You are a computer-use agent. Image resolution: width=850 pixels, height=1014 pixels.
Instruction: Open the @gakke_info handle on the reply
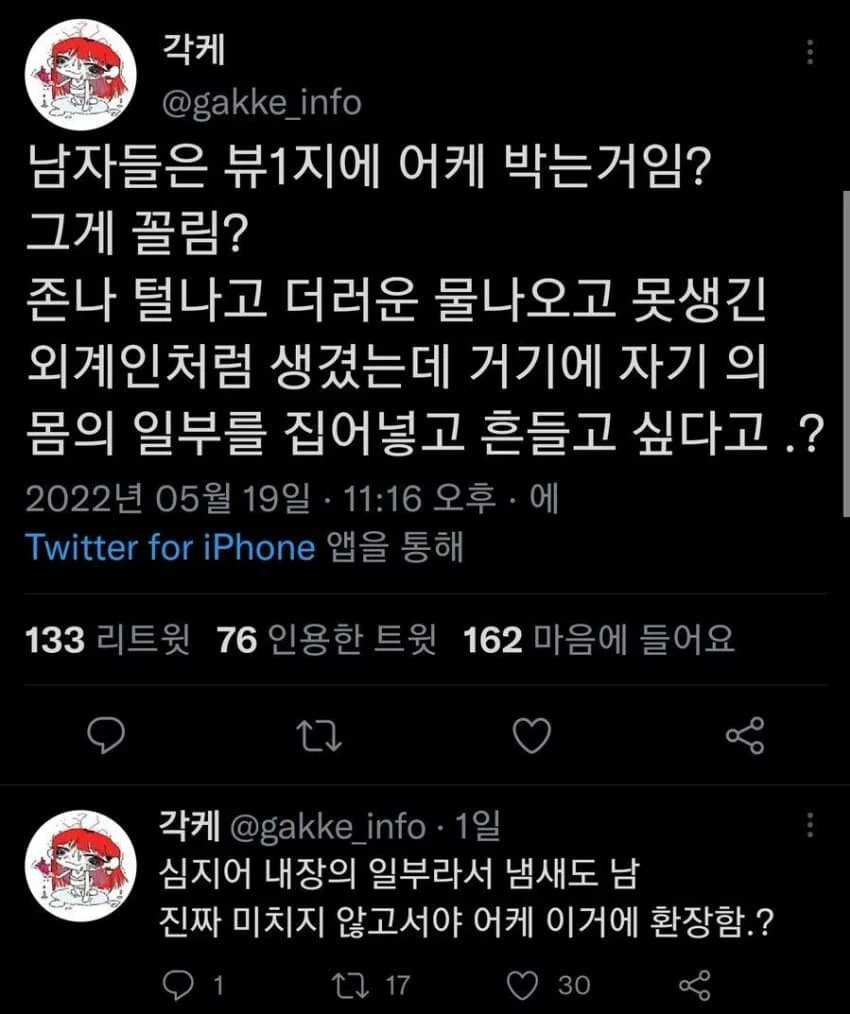[328, 826]
